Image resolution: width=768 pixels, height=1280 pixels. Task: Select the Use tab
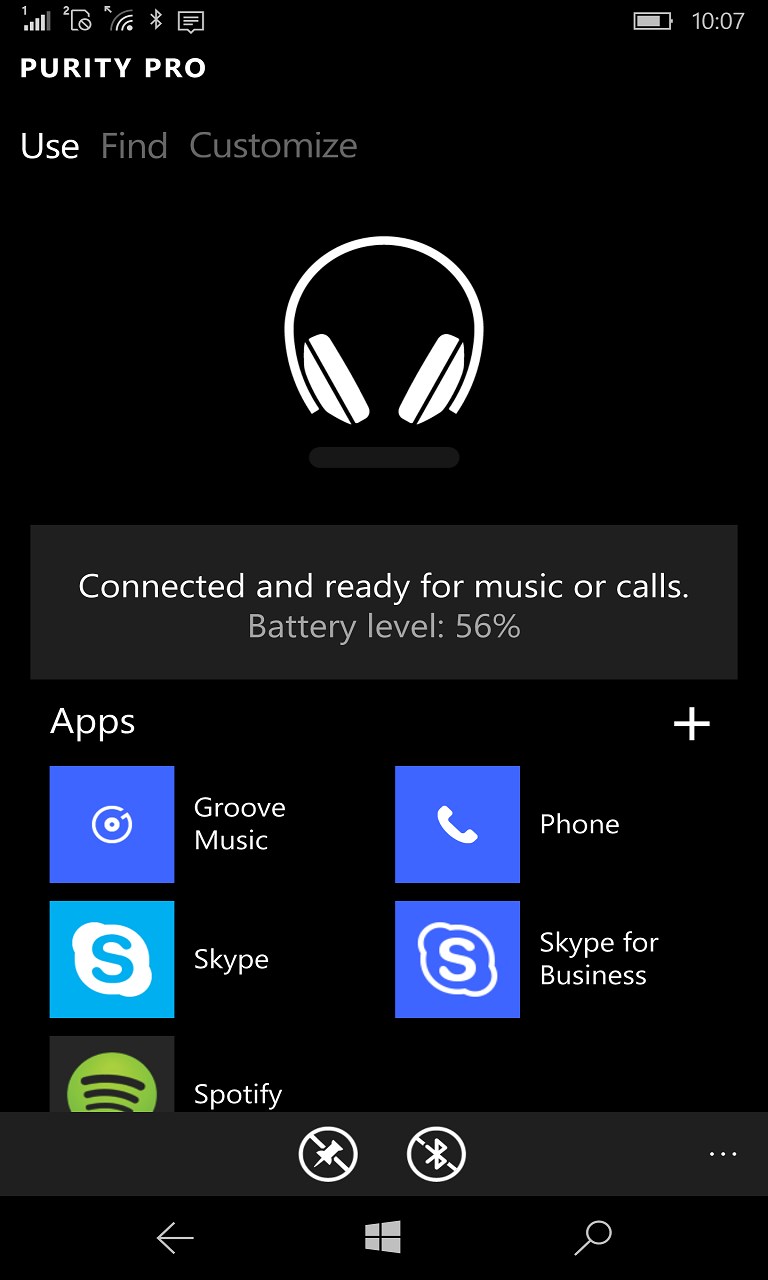50,146
